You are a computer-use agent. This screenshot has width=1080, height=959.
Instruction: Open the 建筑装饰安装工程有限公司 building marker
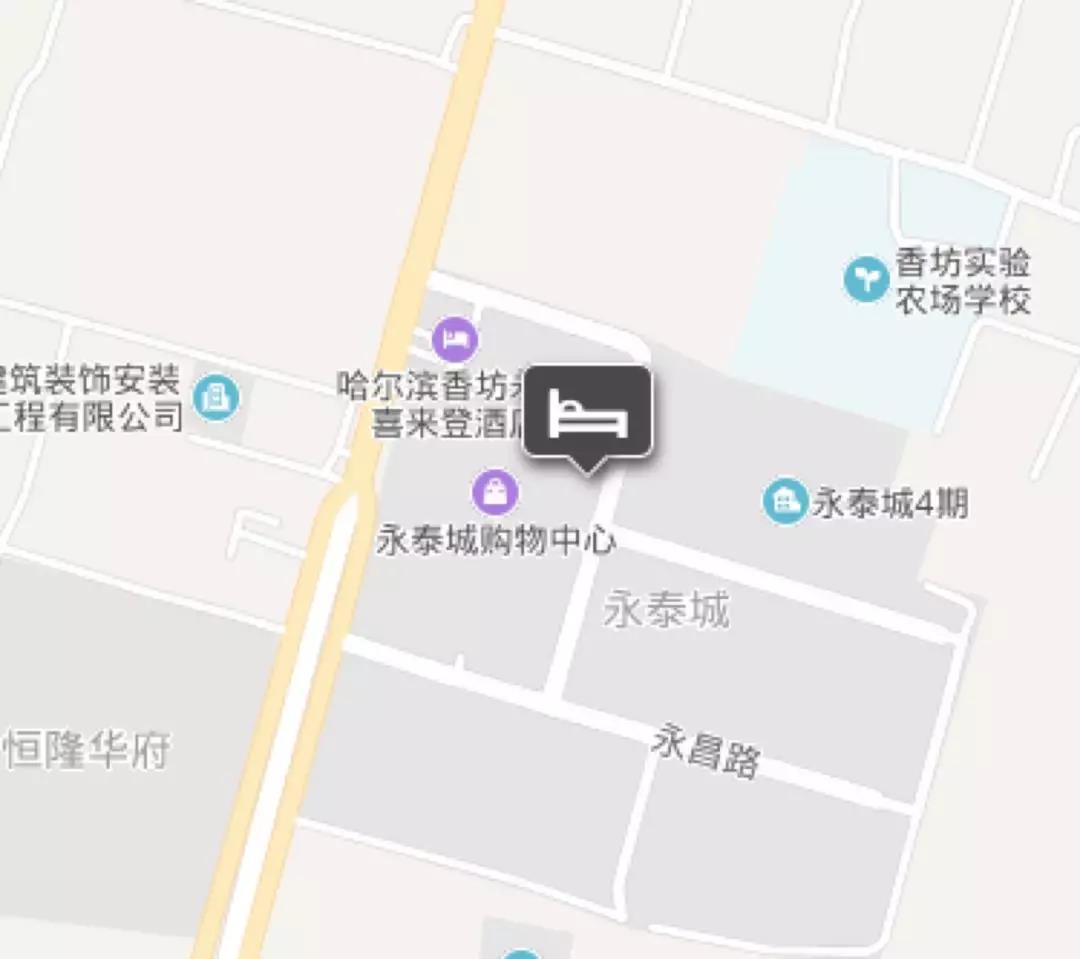(216, 399)
